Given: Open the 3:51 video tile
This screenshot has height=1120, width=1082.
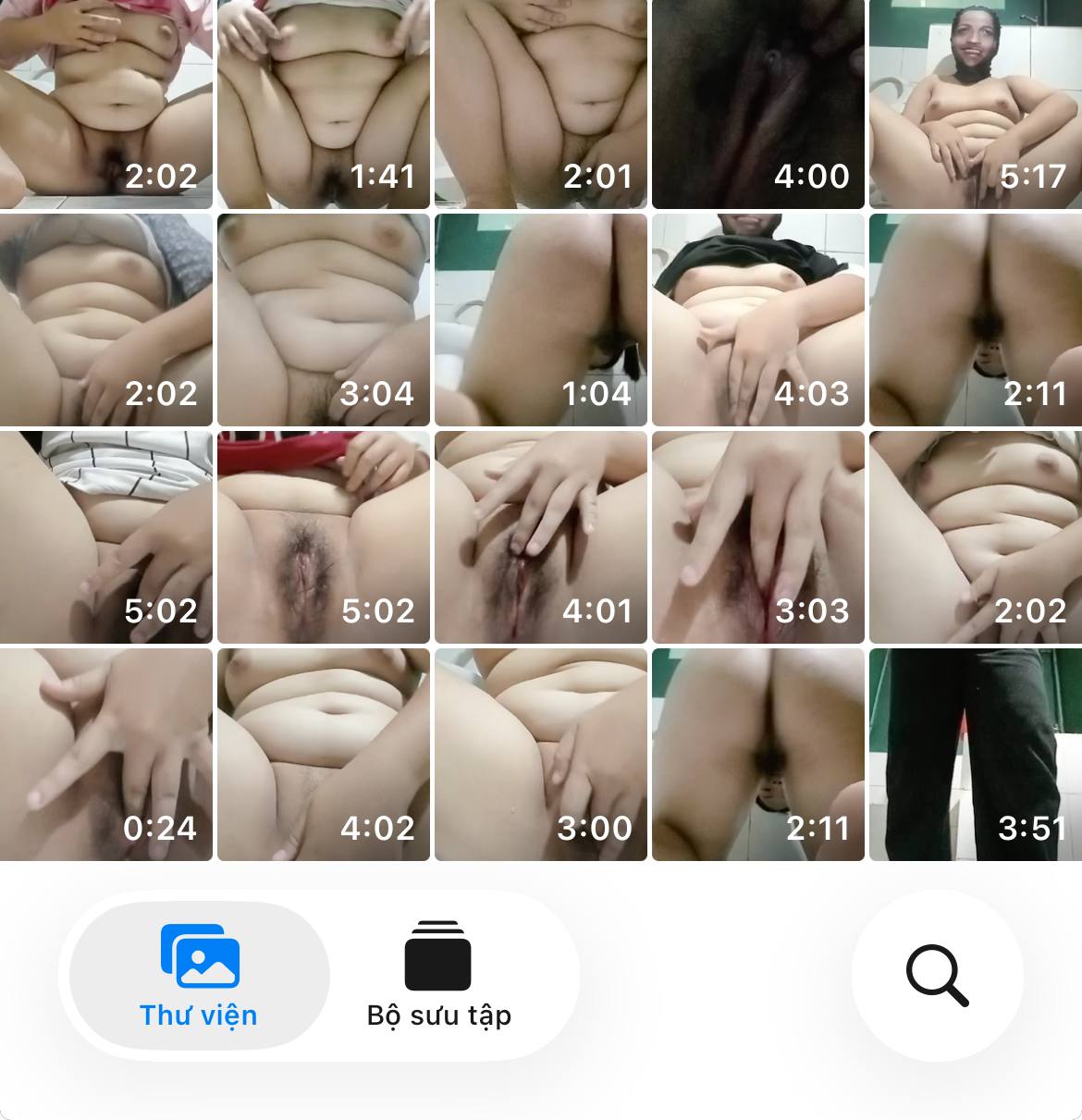Looking at the screenshot, I should (976, 755).
